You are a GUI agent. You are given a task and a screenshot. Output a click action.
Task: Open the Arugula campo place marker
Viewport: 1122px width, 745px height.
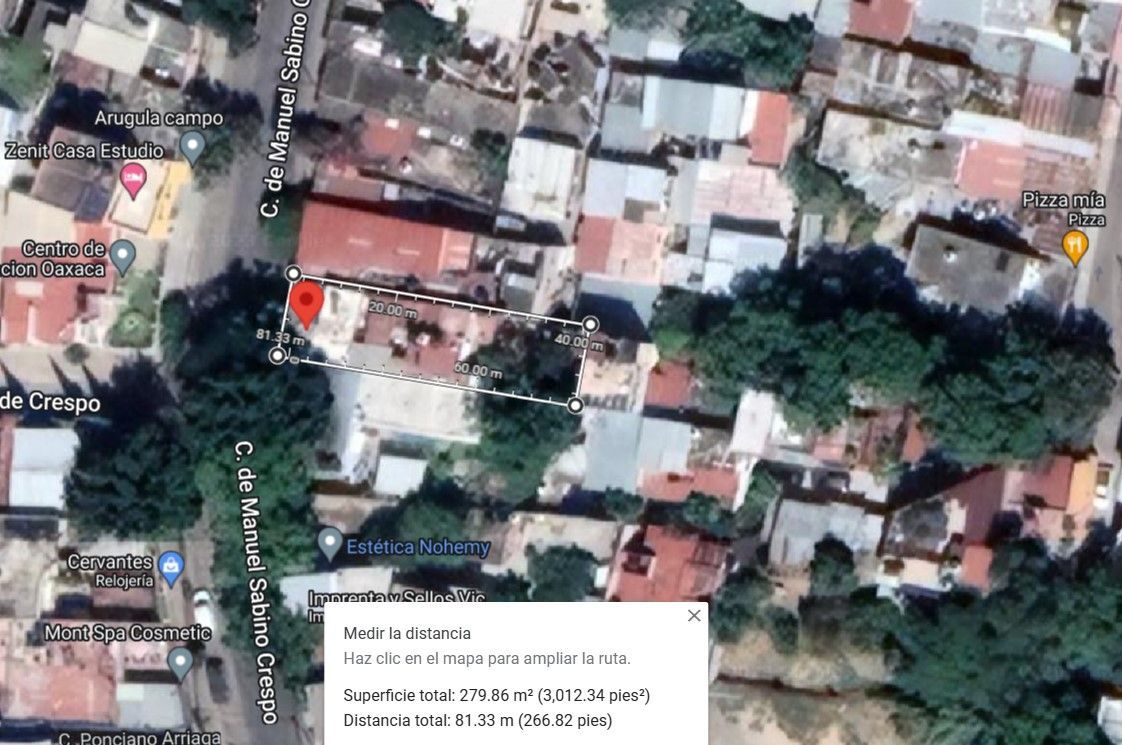pyautogui.click(x=192, y=148)
